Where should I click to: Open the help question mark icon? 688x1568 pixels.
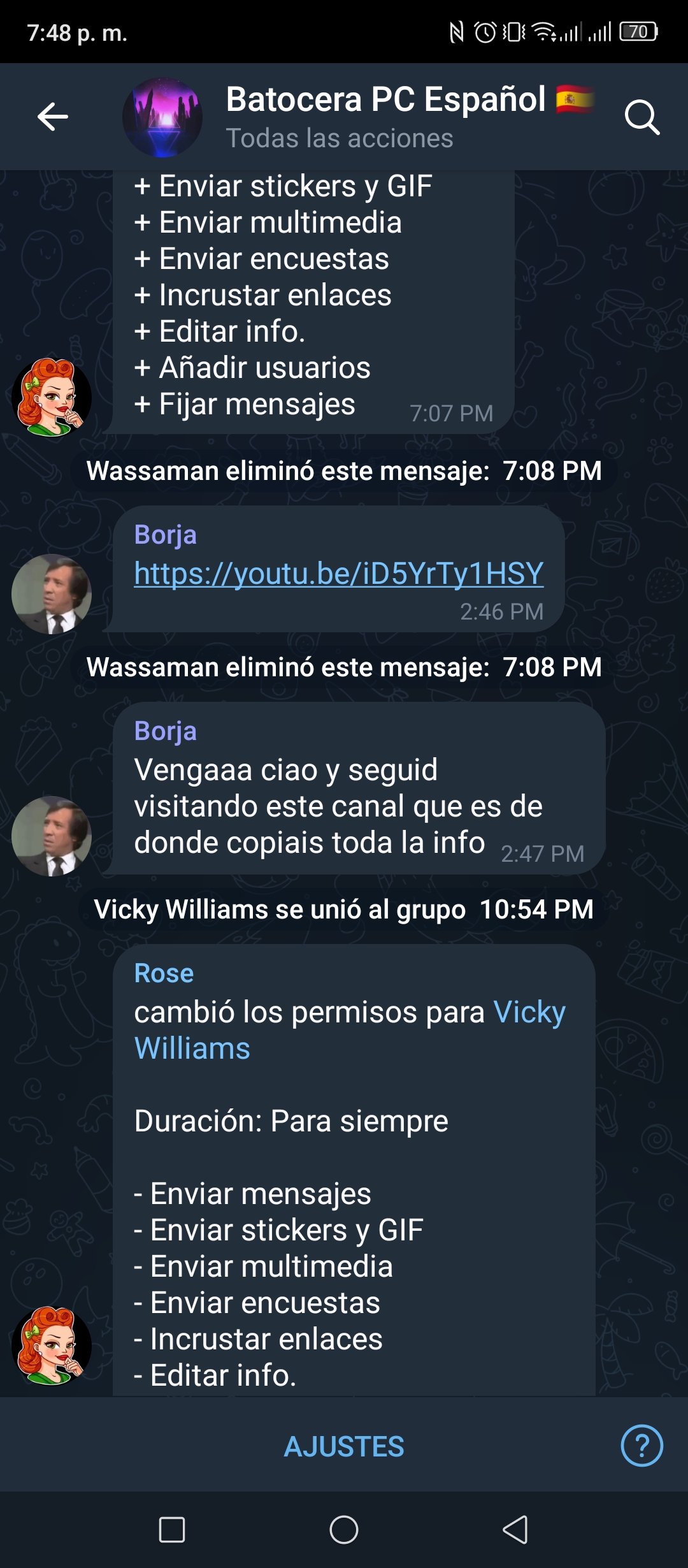(x=641, y=1446)
